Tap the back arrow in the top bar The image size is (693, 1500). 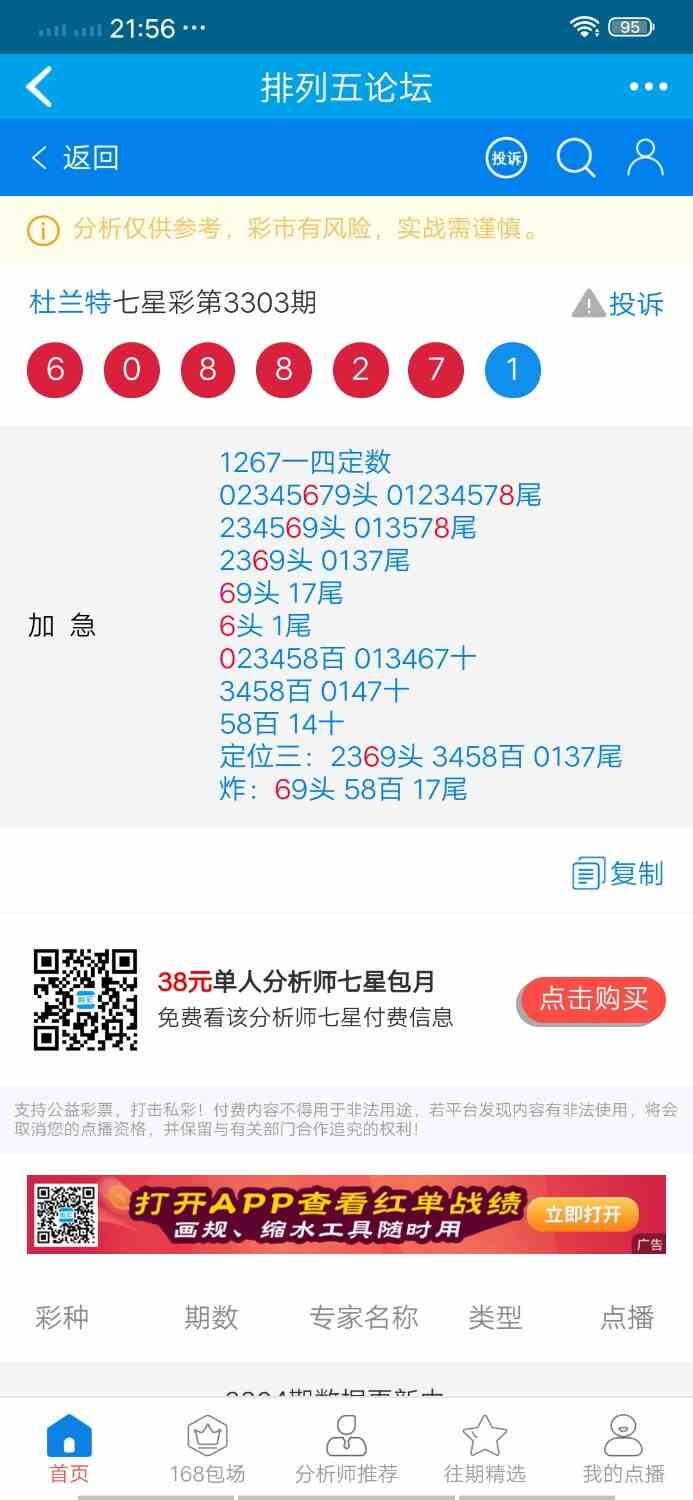(39, 87)
